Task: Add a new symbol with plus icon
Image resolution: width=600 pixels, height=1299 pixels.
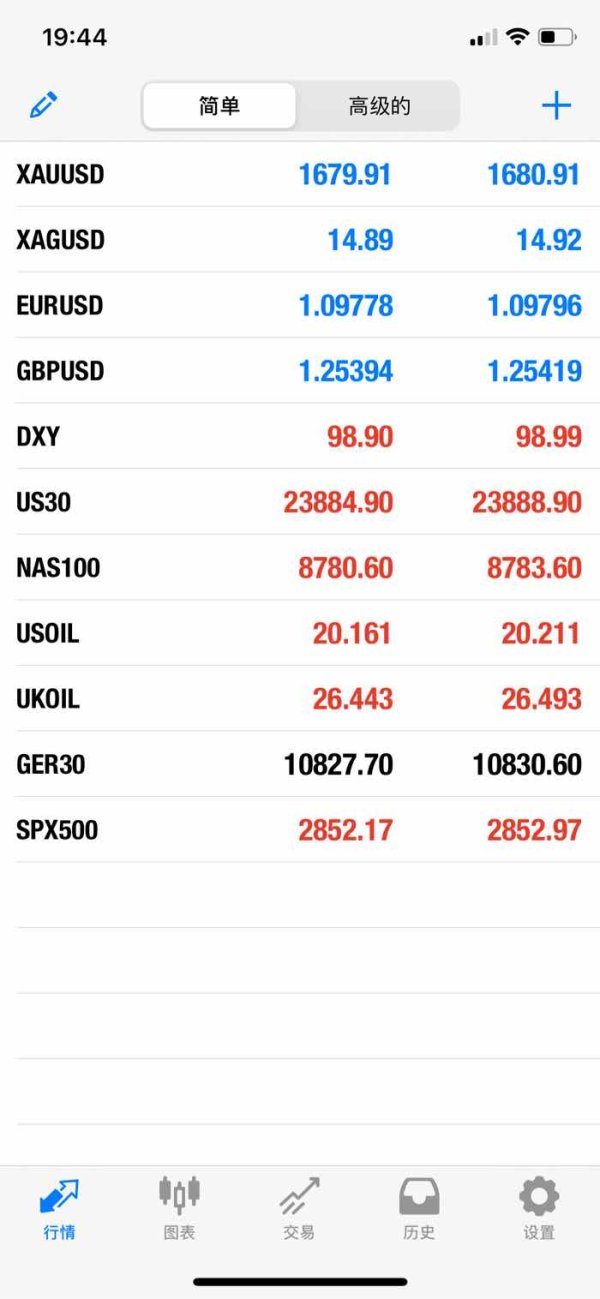Action: [x=556, y=106]
